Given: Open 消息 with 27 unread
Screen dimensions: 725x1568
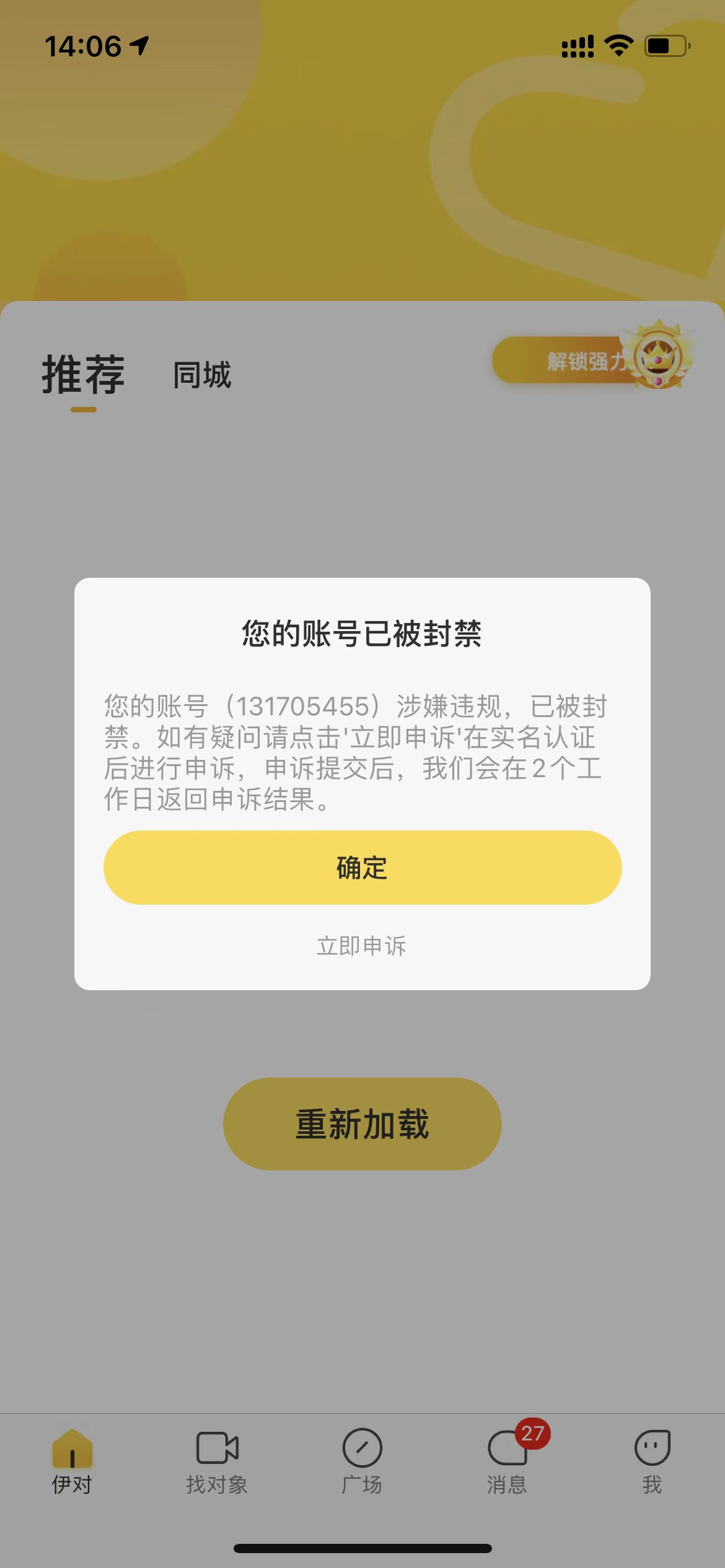Looking at the screenshot, I should (x=508, y=1461).
